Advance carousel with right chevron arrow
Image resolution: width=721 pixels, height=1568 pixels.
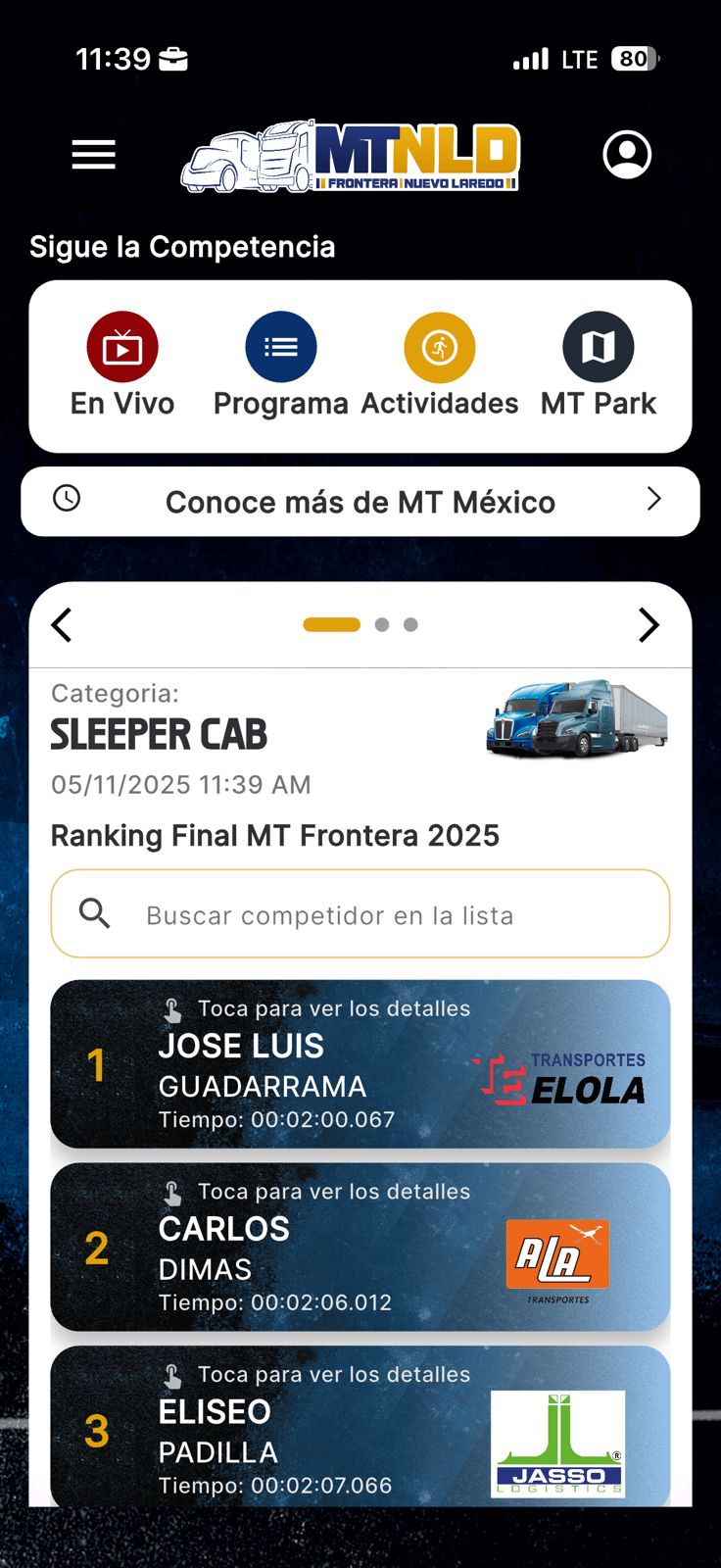pos(649,624)
